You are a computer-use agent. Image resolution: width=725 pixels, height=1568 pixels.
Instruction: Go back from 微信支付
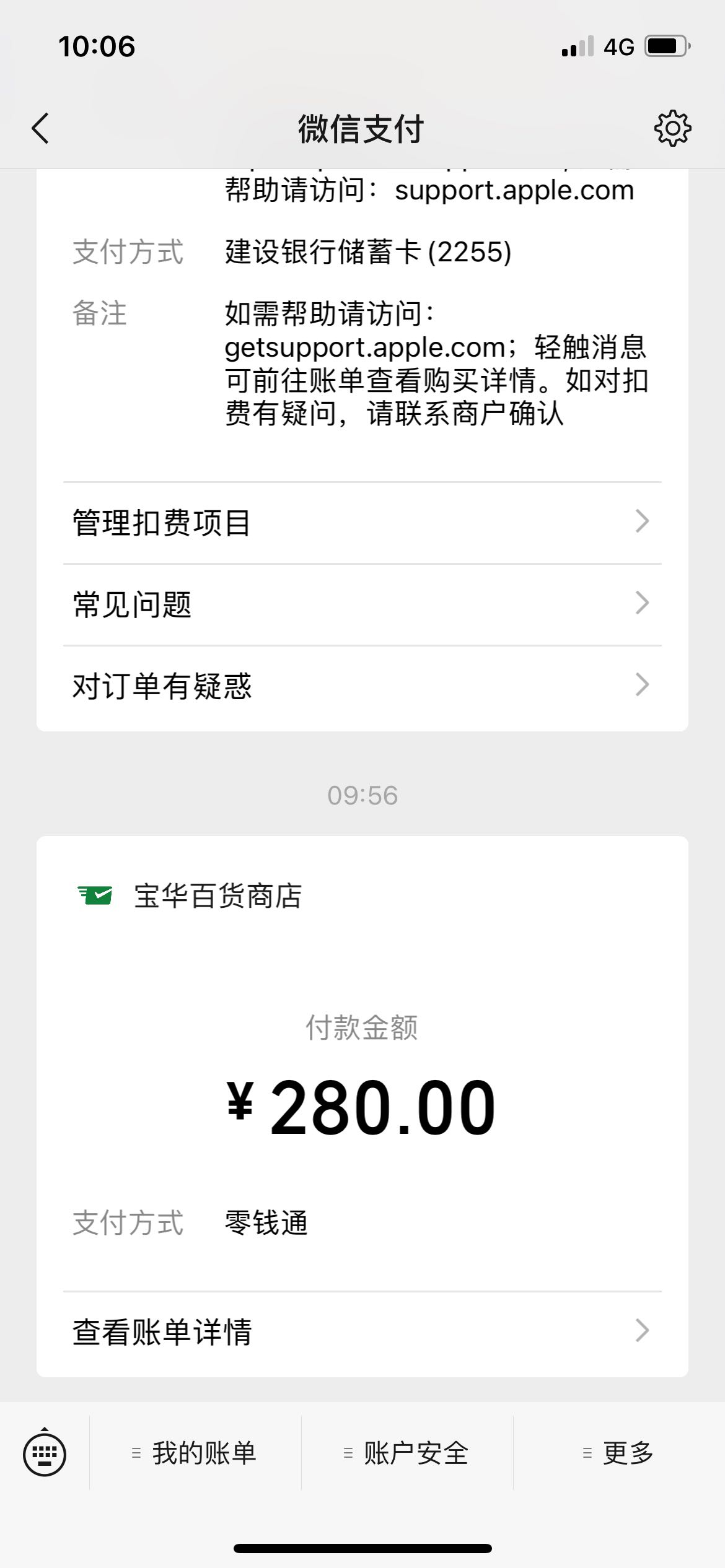coord(41,129)
